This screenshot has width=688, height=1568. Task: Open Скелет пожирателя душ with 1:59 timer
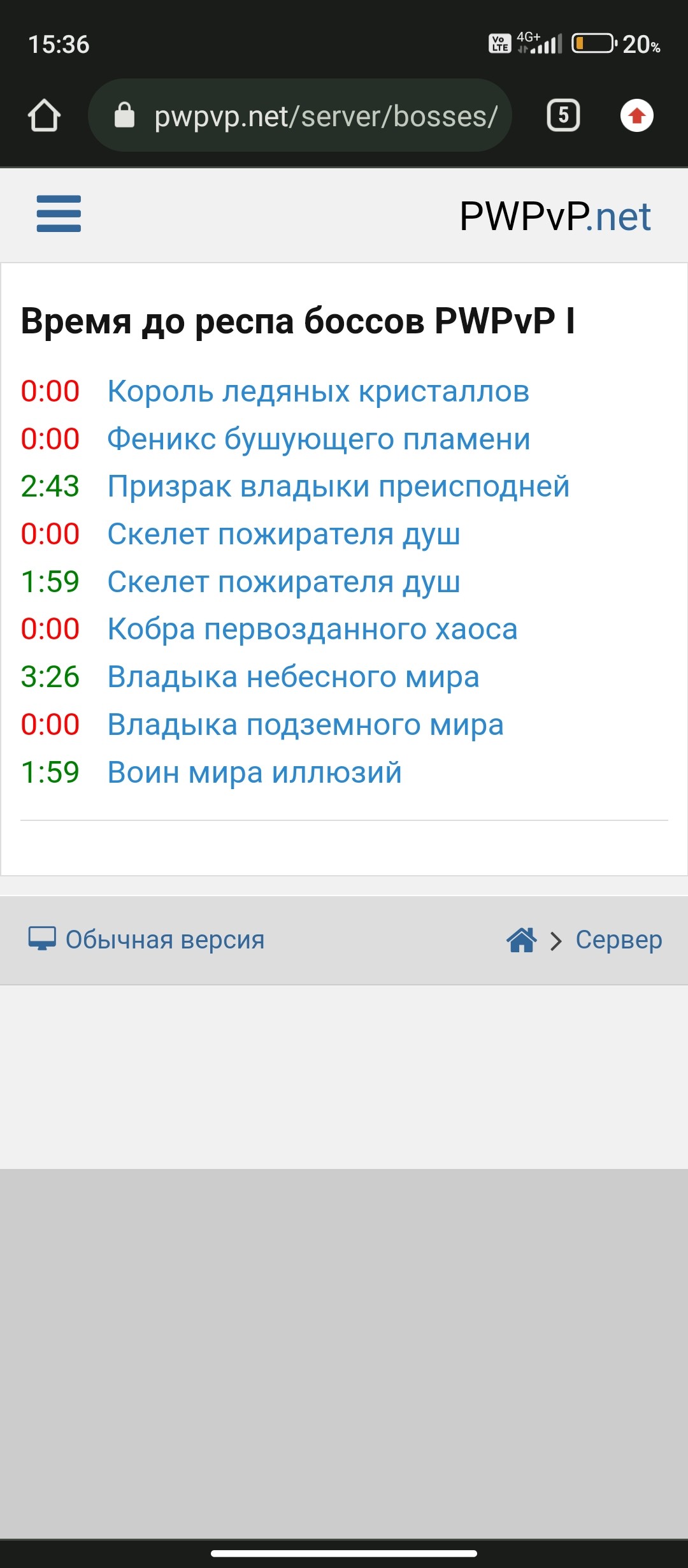(x=283, y=582)
